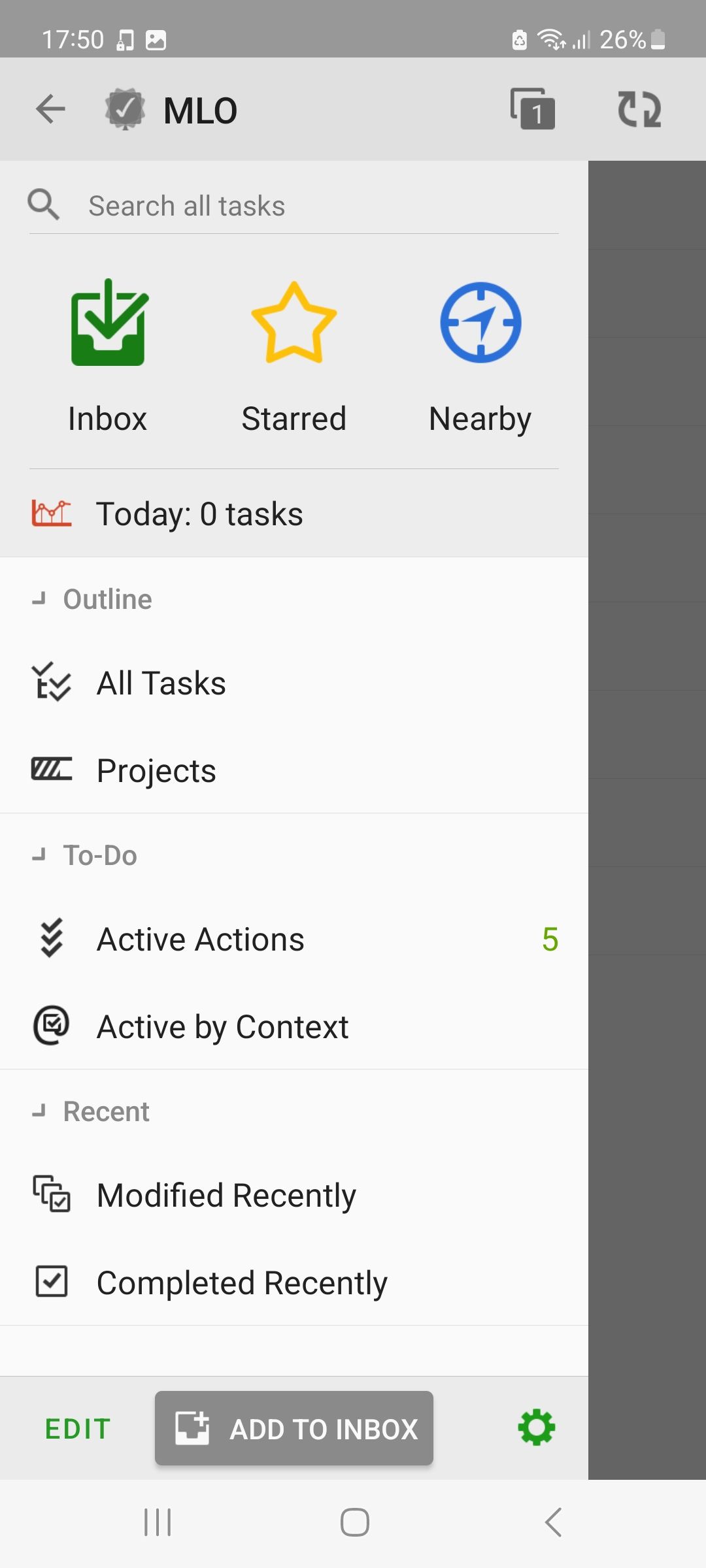This screenshot has width=706, height=1568.
Task: Open the Inbox view
Action: click(108, 356)
